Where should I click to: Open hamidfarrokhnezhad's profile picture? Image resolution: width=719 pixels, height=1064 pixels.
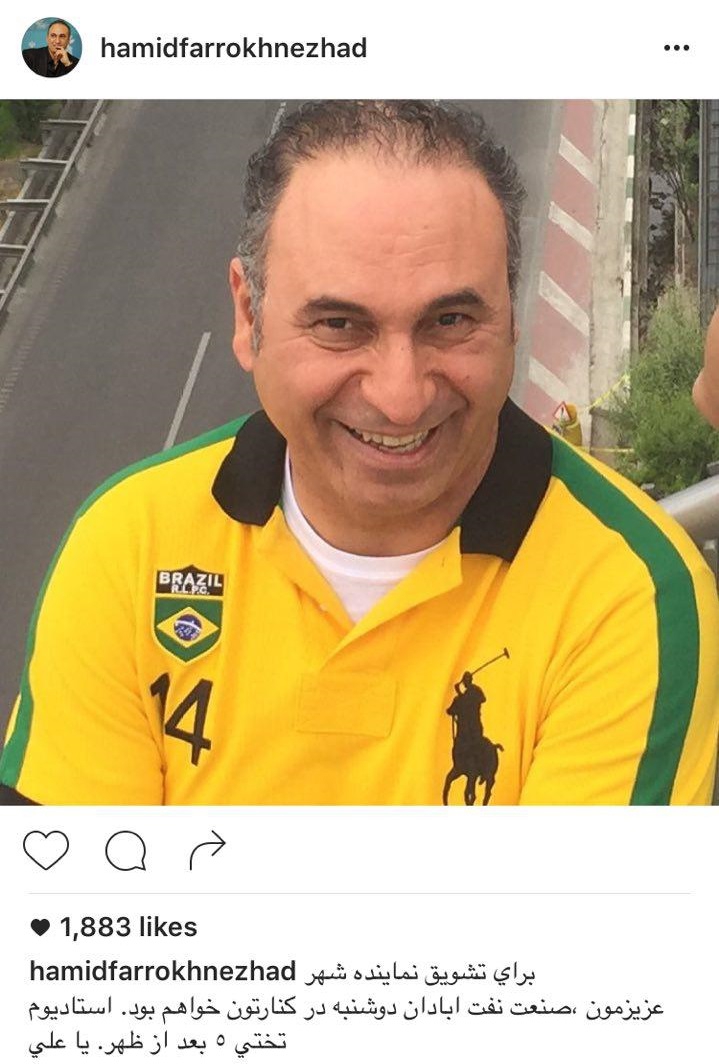pos(51,48)
